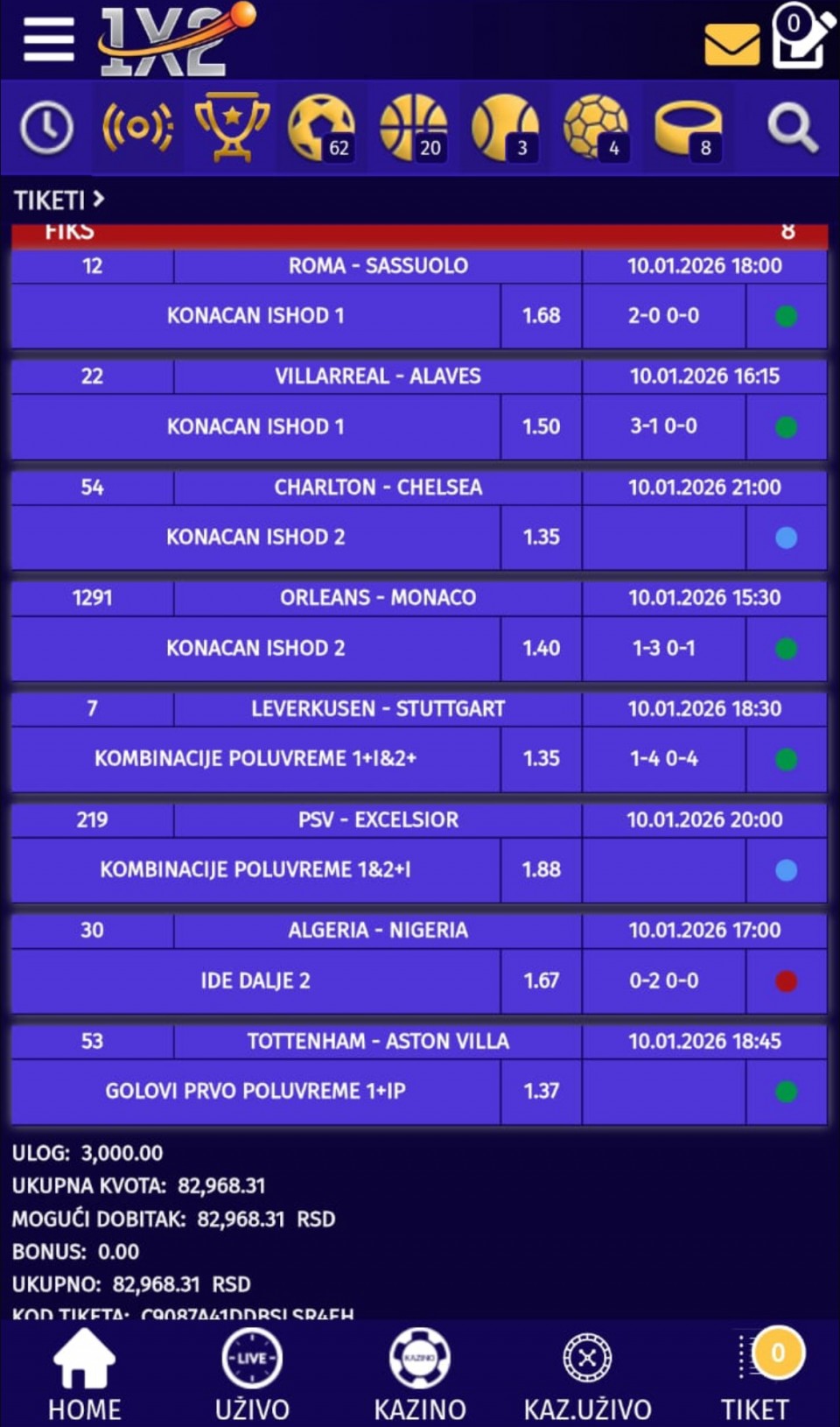Switch to the UŽIVO live tab

(x=252, y=1374)
